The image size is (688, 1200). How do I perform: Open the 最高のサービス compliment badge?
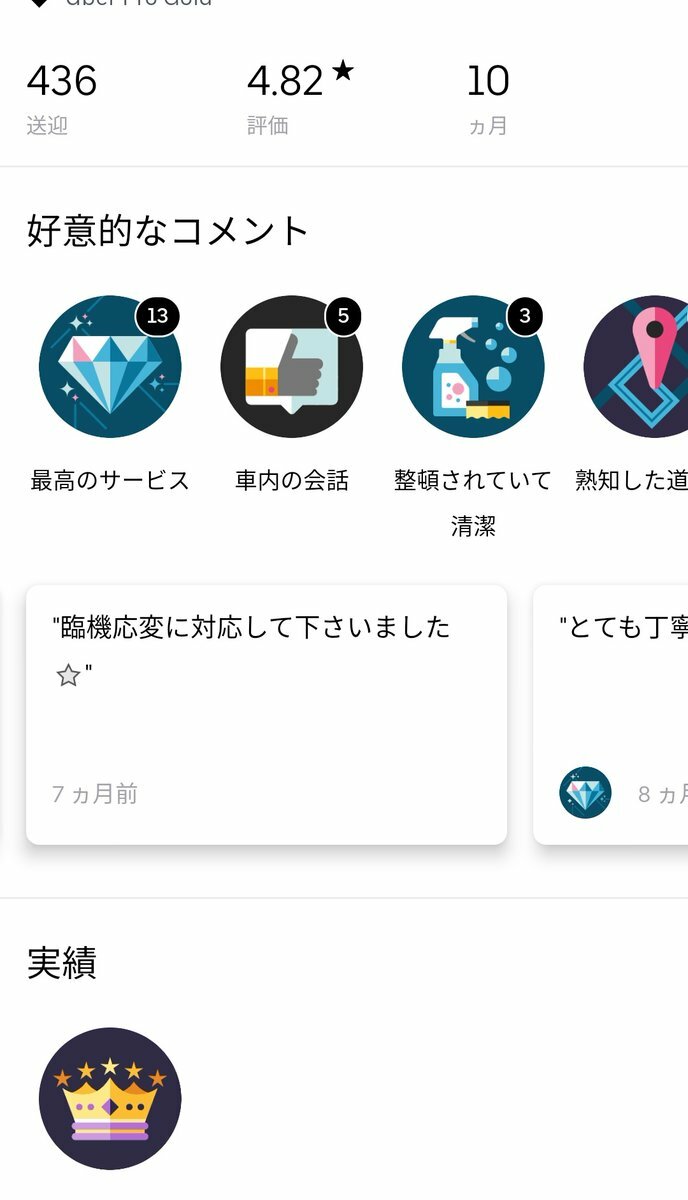pyautogui.click(x=110, y=367)
